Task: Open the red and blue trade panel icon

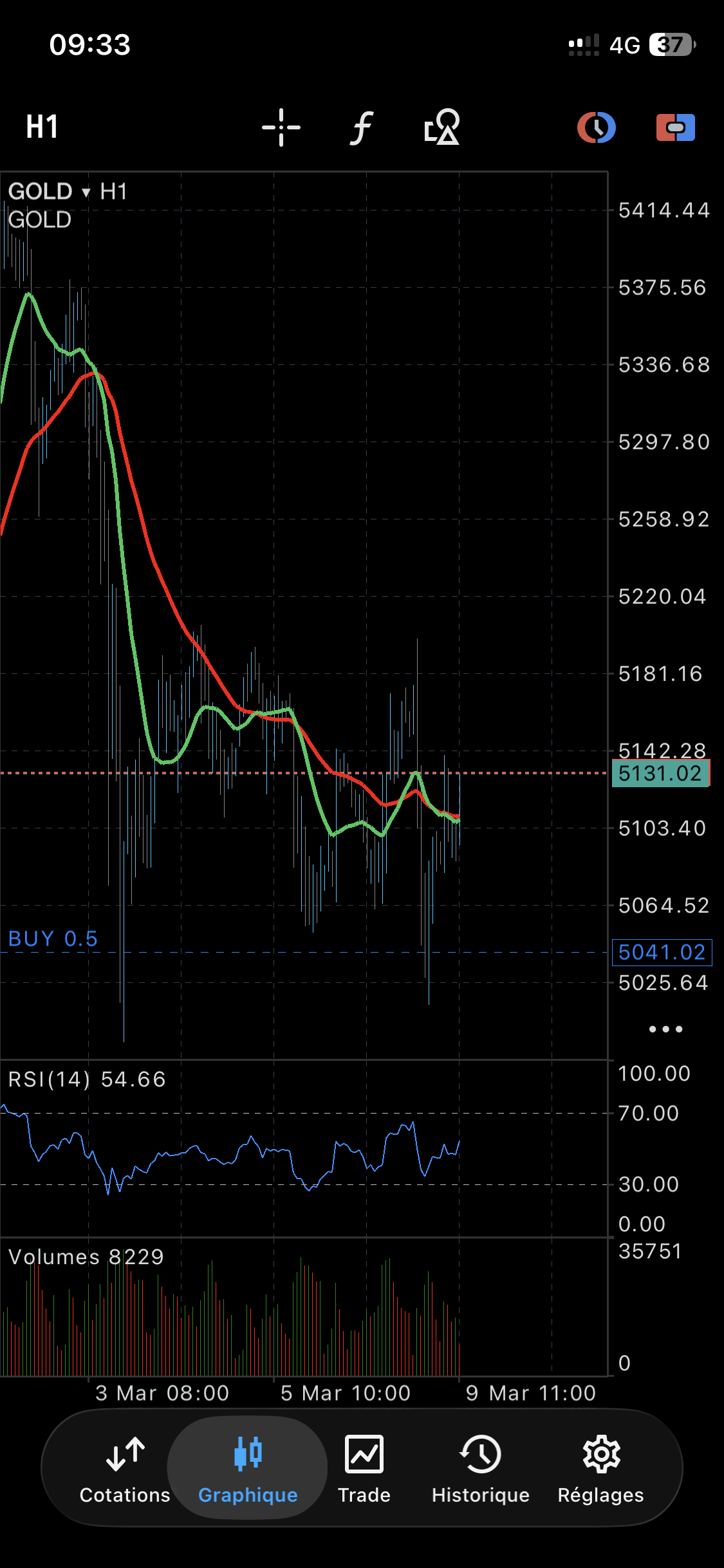Action: pos(675,127)
